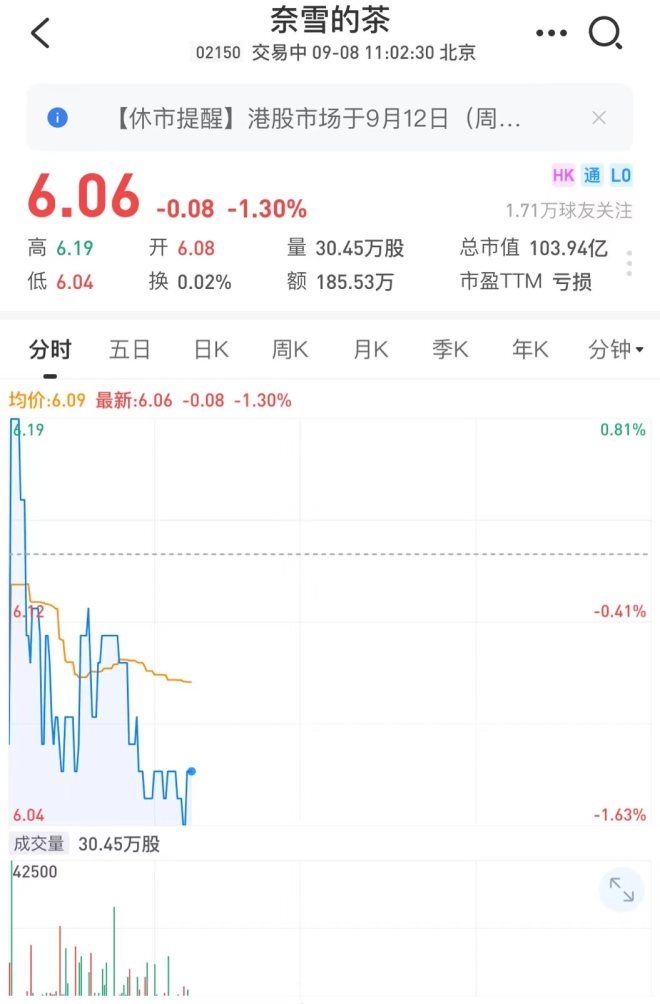
Task: Expand more quote details beside 总市值
Action: [x=629, y=264]
